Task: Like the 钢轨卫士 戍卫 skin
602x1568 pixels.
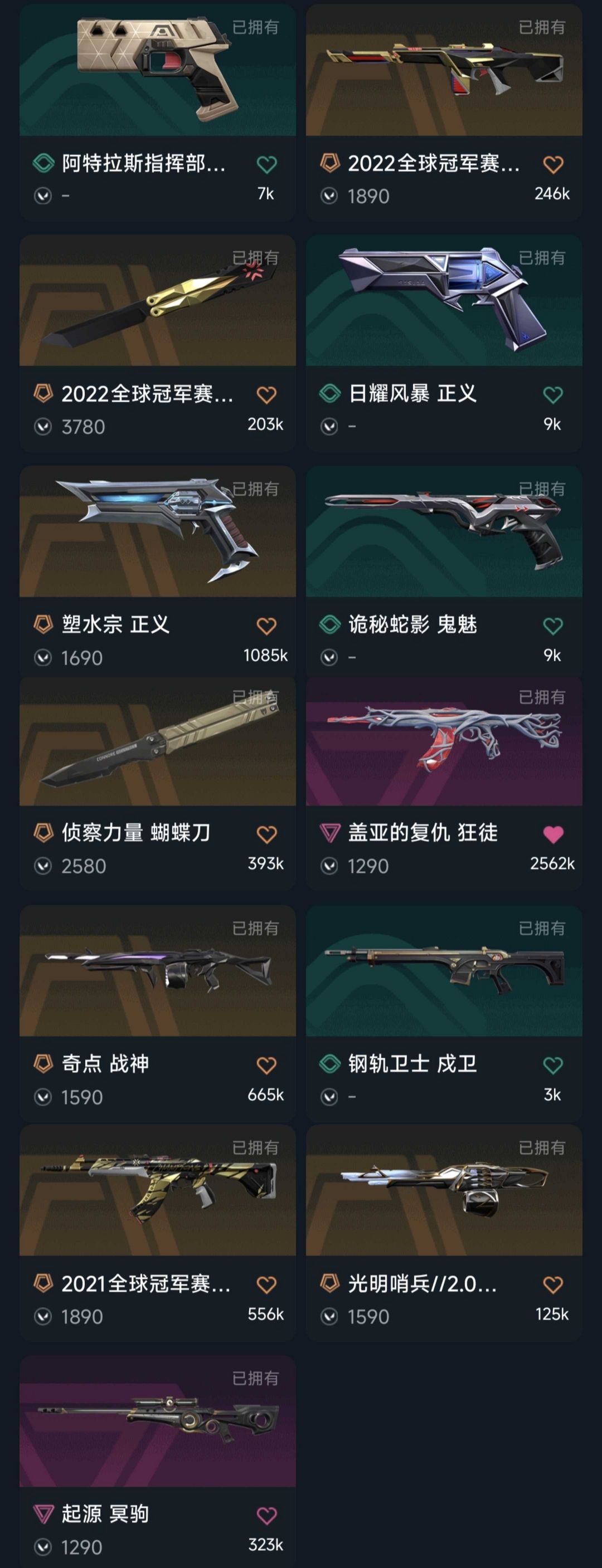Action: 552,1065
